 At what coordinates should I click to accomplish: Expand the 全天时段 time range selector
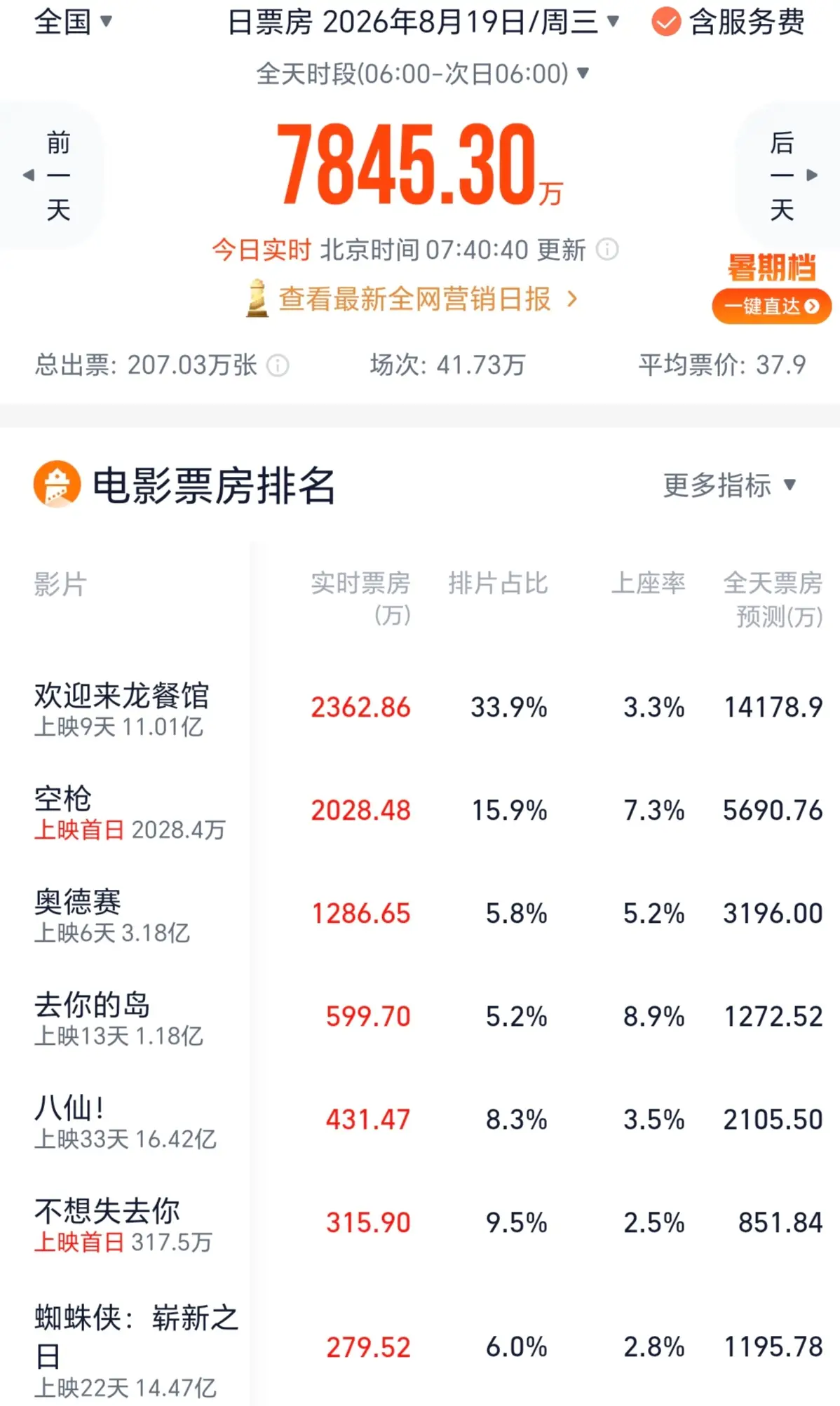423,73
